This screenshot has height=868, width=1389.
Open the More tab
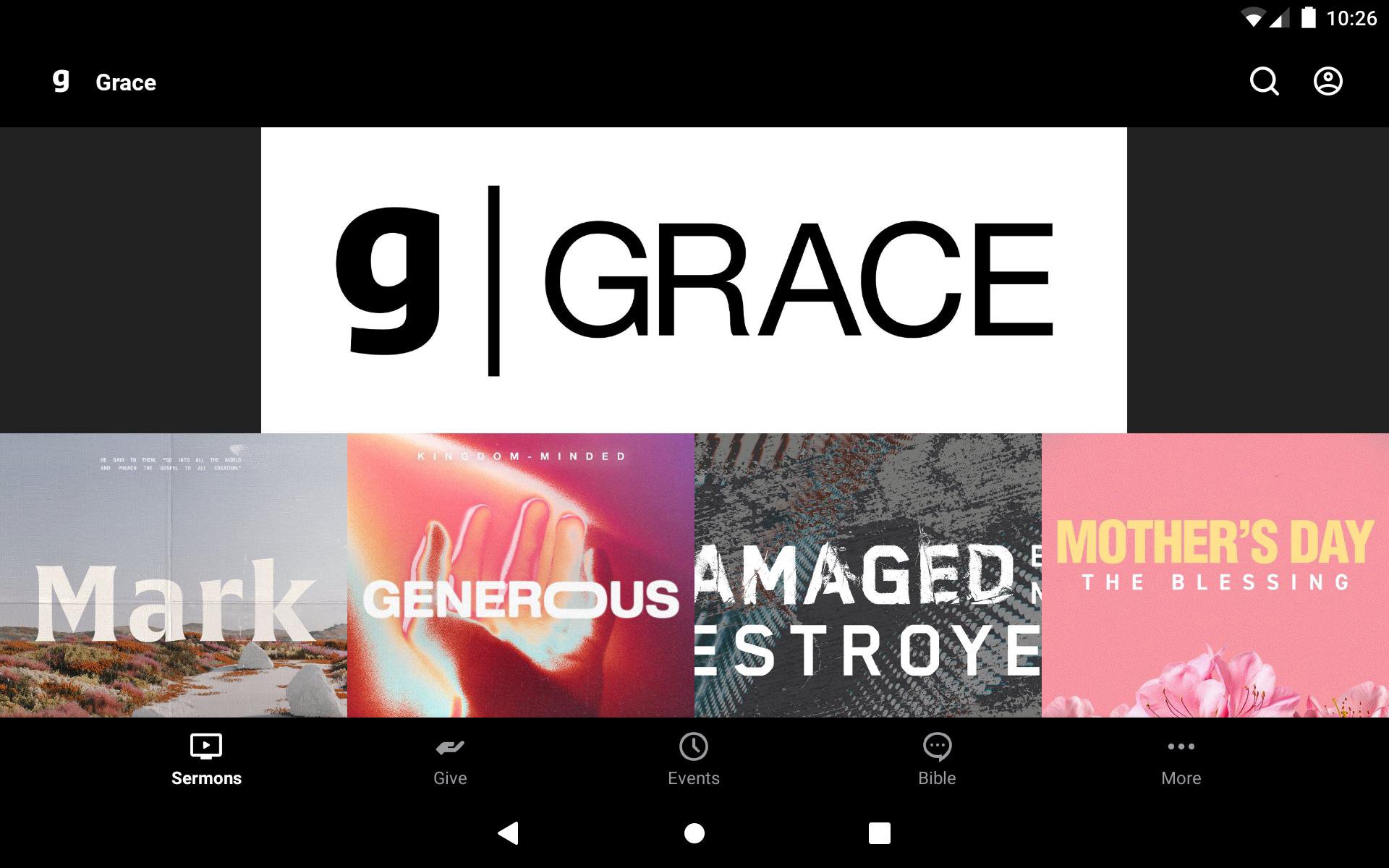click(1181, 759)
